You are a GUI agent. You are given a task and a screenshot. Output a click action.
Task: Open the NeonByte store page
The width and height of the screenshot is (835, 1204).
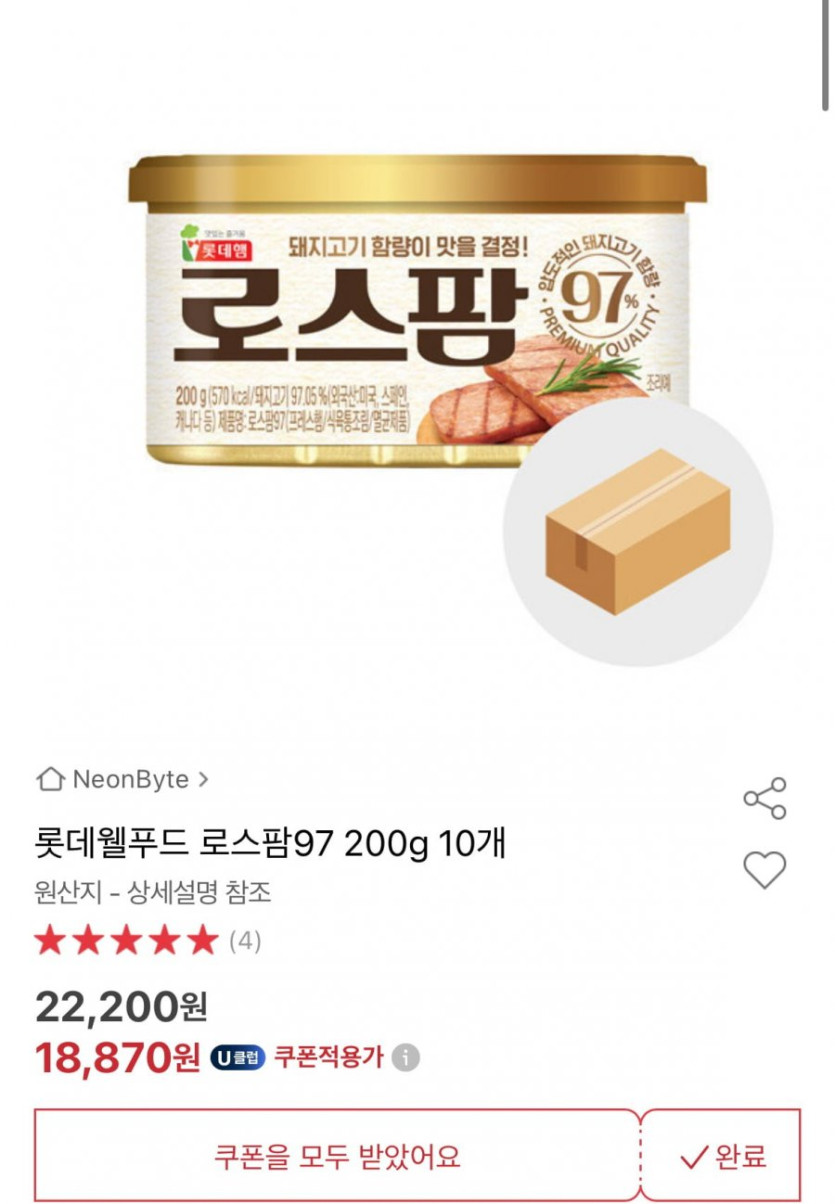point(122,779)
